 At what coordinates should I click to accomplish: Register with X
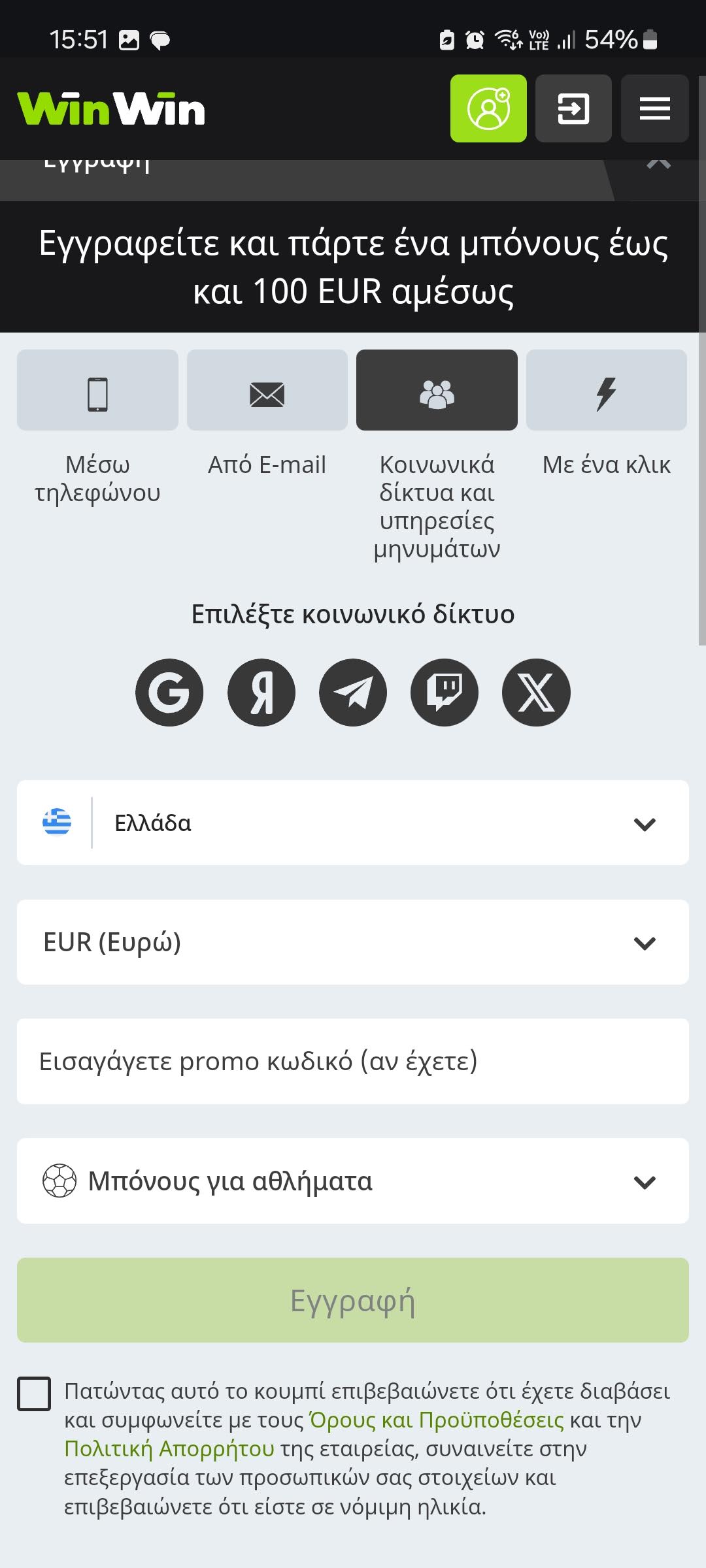tap(536, 693)
